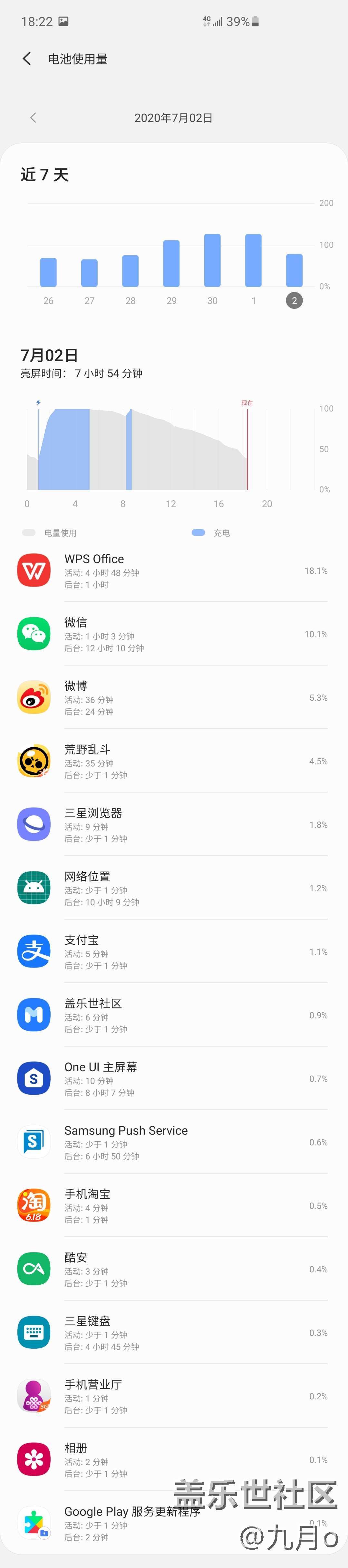
Task: Open WPS Office battery details
Action: point(174,571)
